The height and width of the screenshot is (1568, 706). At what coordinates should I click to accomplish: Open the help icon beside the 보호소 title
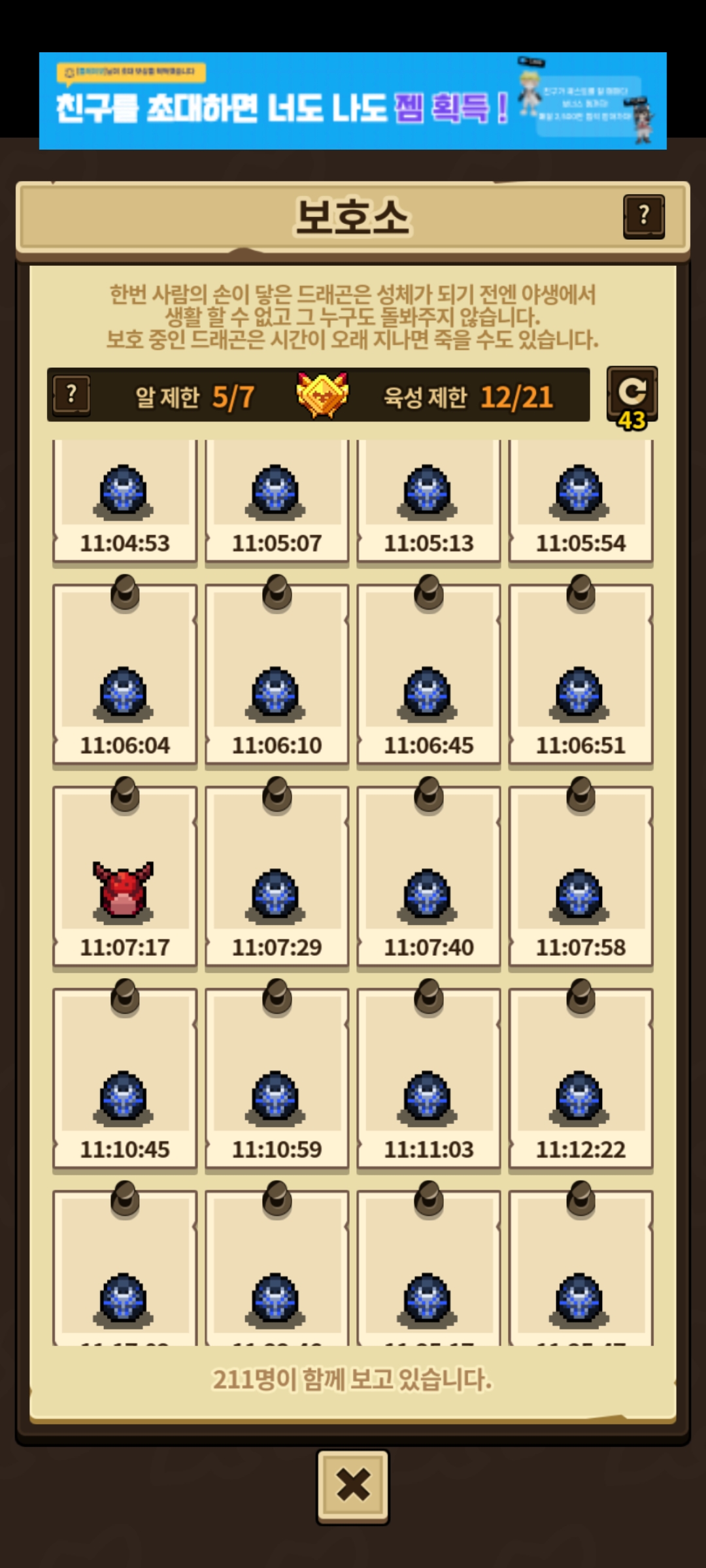[643, 216]
